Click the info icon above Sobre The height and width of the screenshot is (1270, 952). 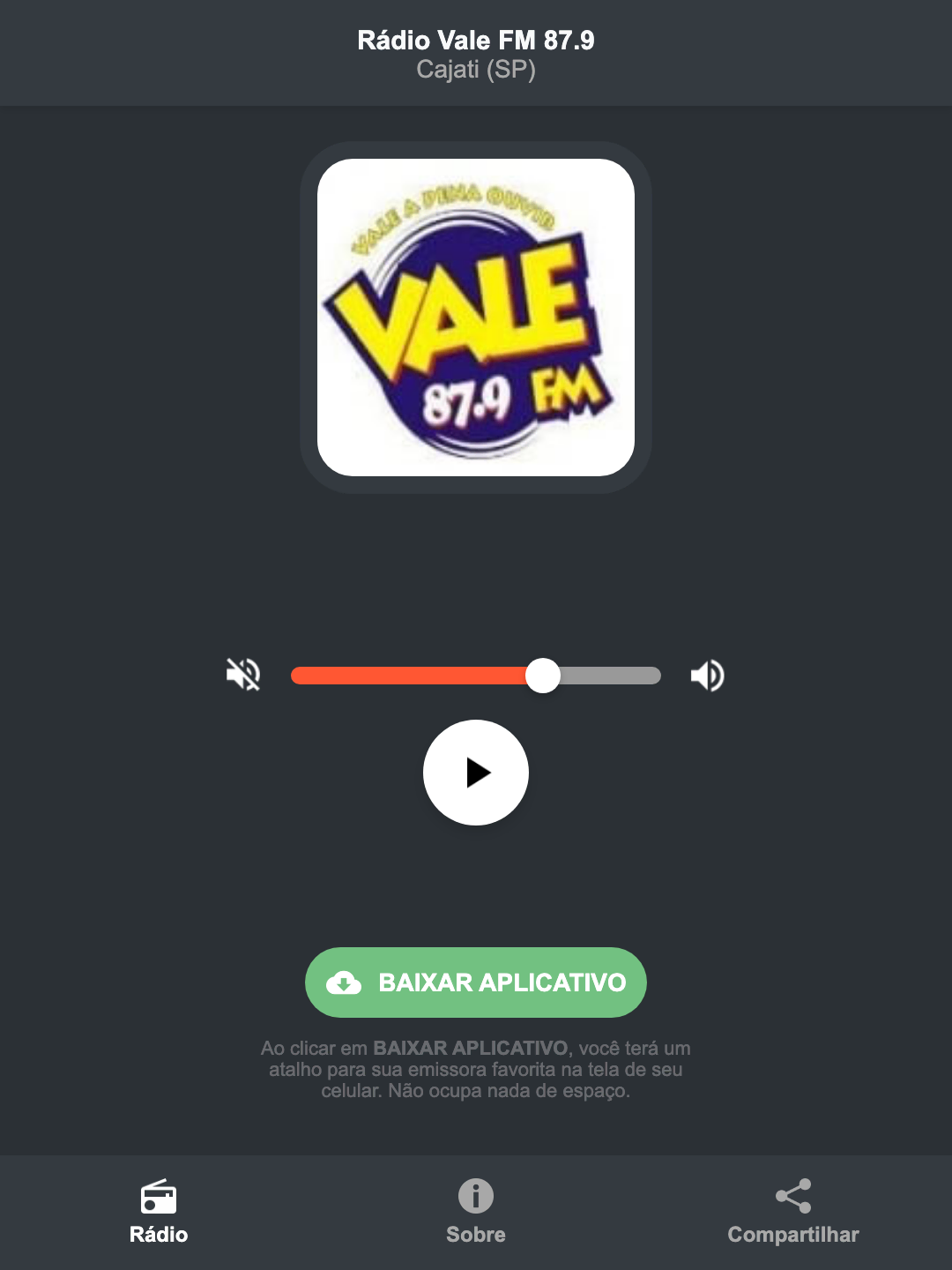[475, 1197]
